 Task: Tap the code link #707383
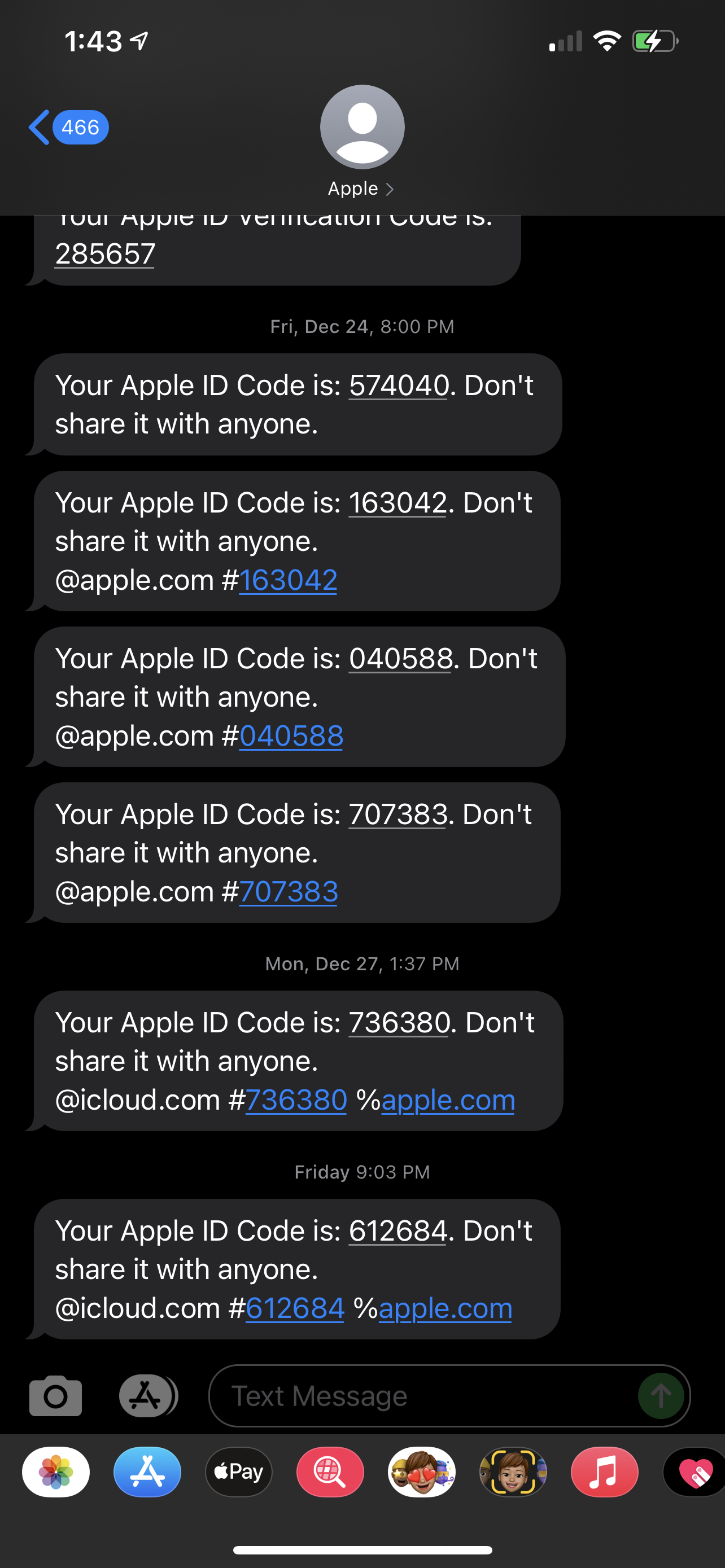coord(288,892)
